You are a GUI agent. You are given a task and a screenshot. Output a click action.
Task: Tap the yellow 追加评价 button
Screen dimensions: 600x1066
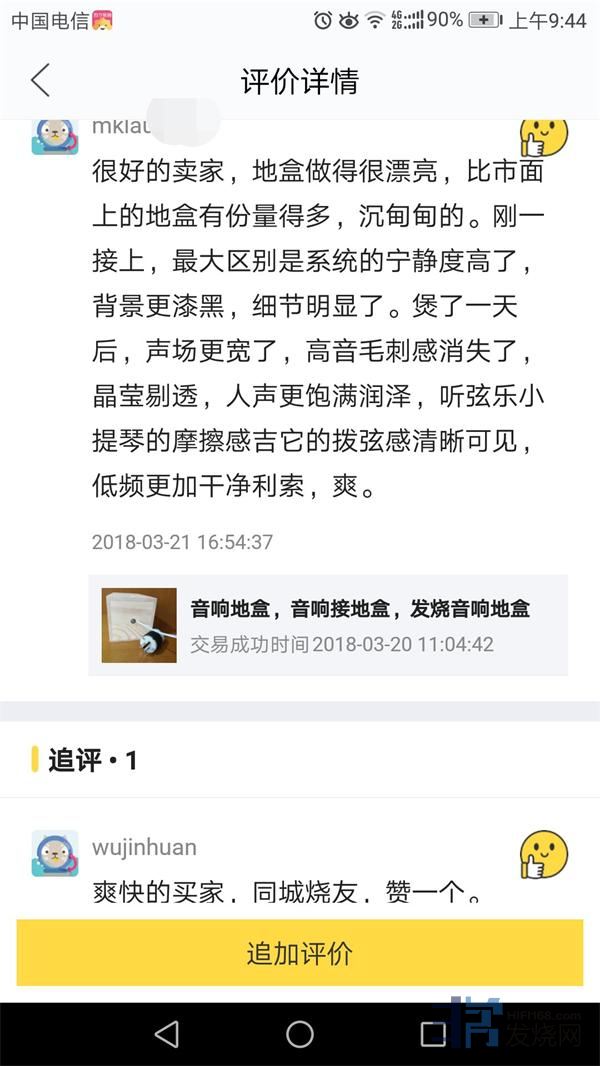click(x=300, y=953)
